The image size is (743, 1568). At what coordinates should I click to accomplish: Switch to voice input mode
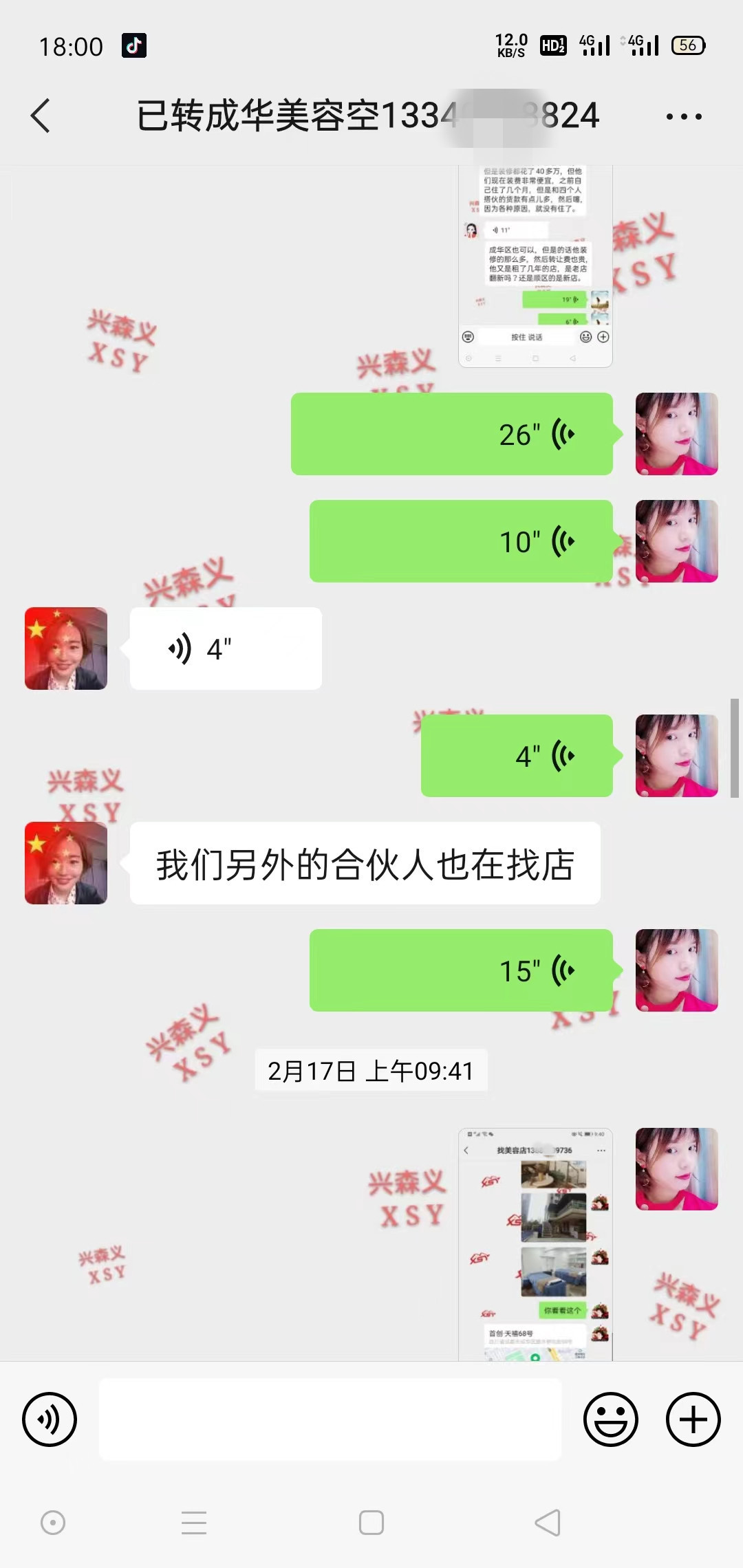click(50, 1419)
